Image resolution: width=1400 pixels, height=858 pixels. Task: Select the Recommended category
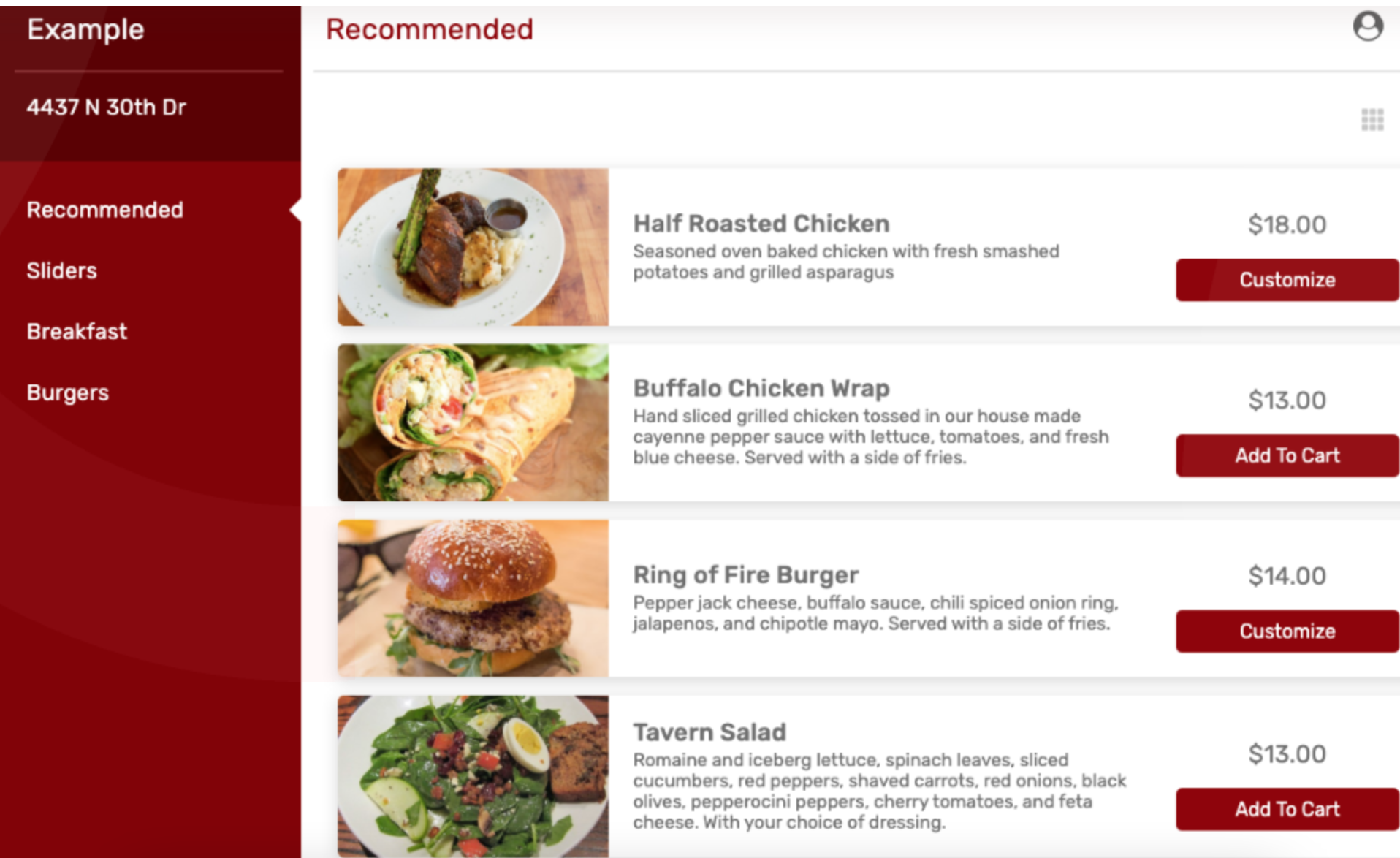104,210
